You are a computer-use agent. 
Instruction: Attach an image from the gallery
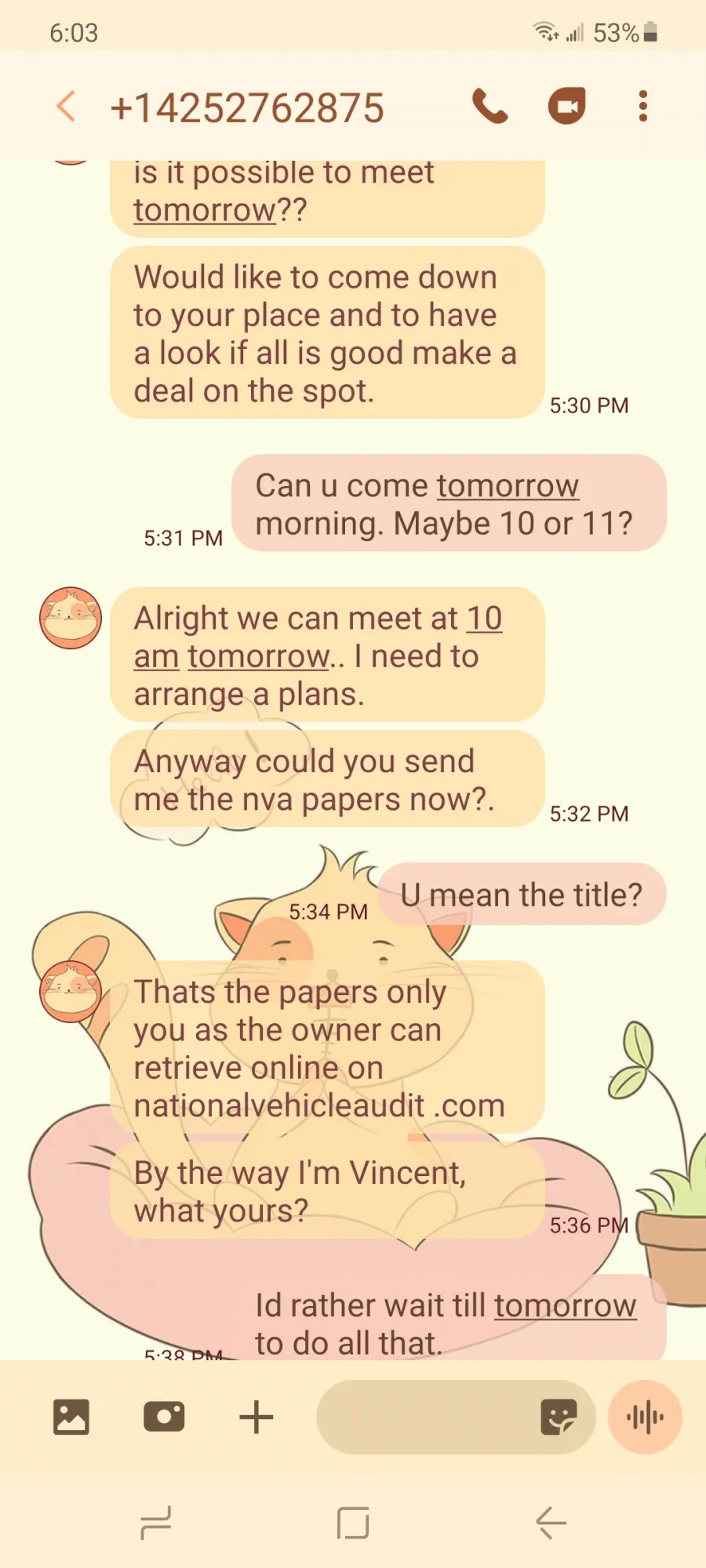(71, 1417)
